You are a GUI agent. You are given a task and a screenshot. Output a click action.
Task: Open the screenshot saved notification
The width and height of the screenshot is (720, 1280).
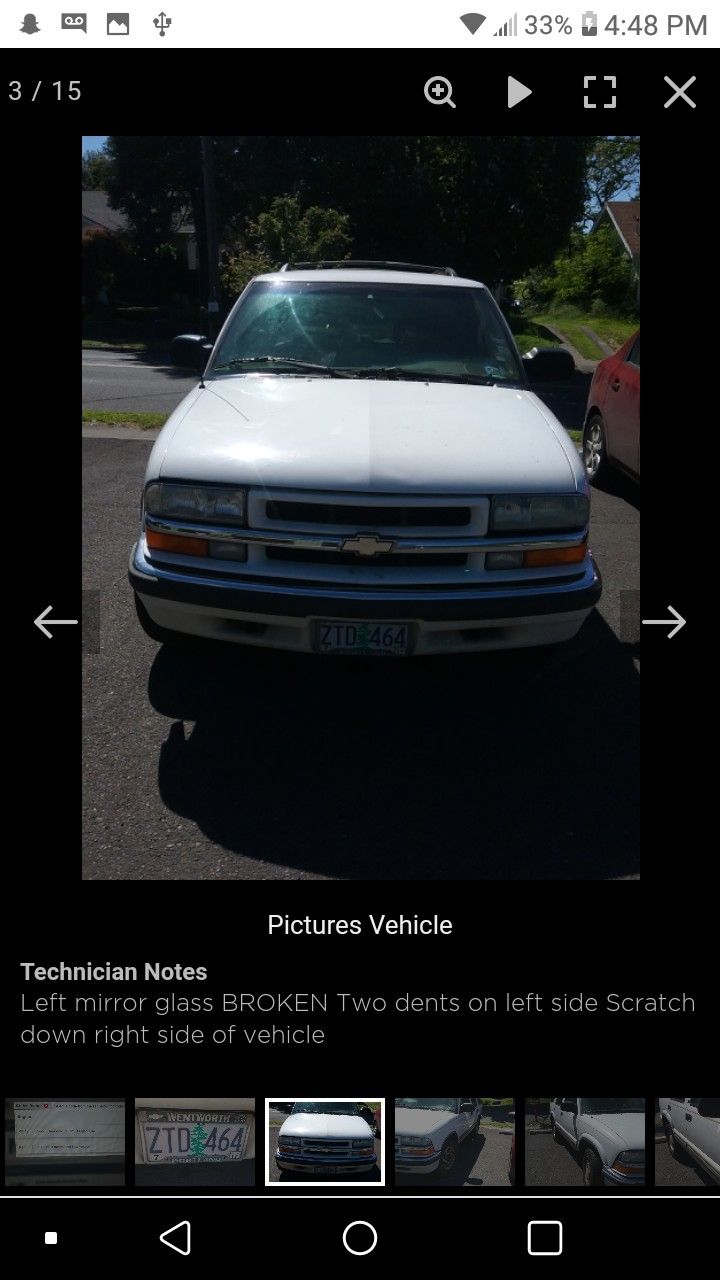119,23
